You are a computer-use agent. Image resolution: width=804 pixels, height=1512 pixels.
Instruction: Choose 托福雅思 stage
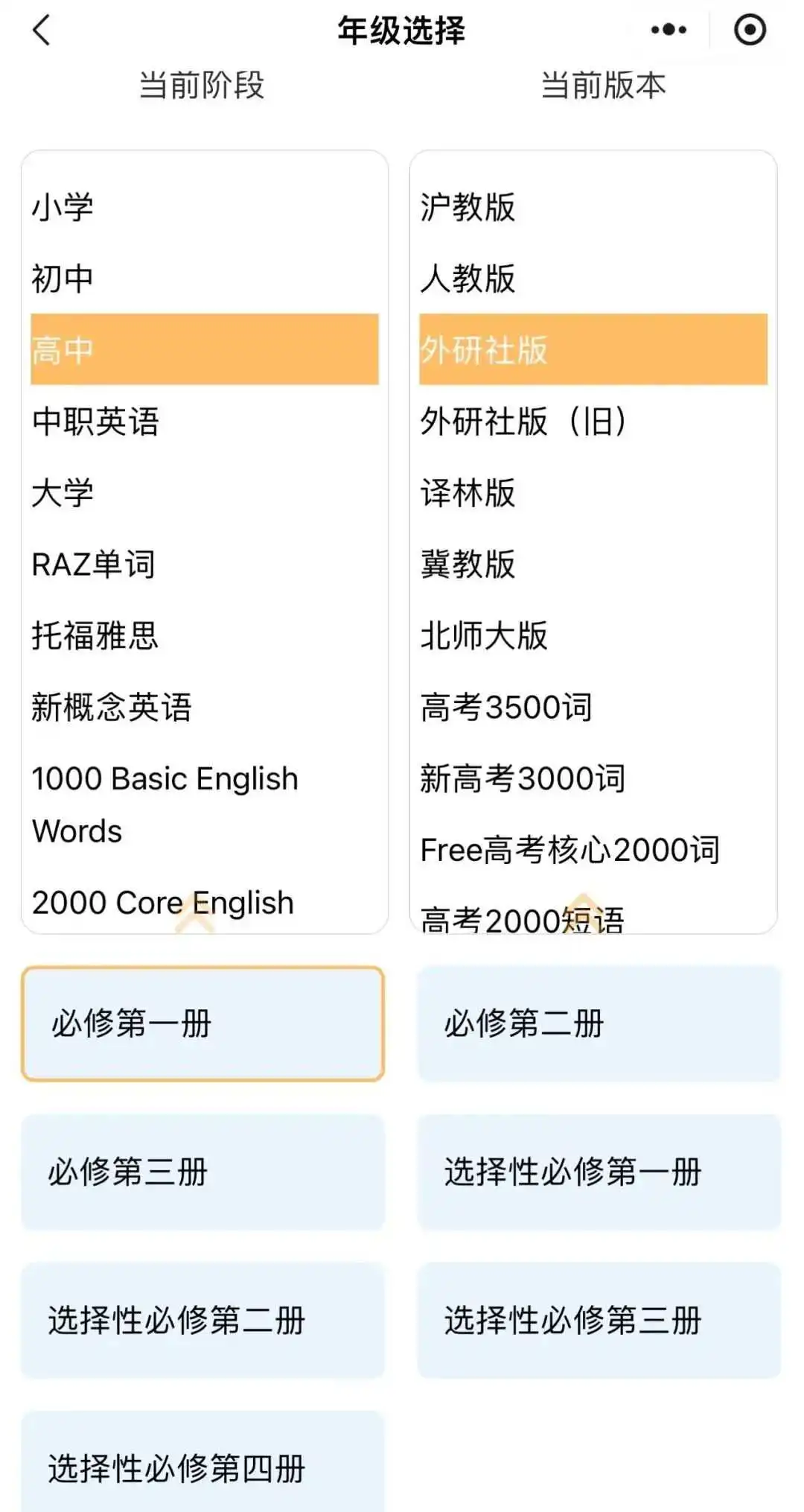(205, 635)
